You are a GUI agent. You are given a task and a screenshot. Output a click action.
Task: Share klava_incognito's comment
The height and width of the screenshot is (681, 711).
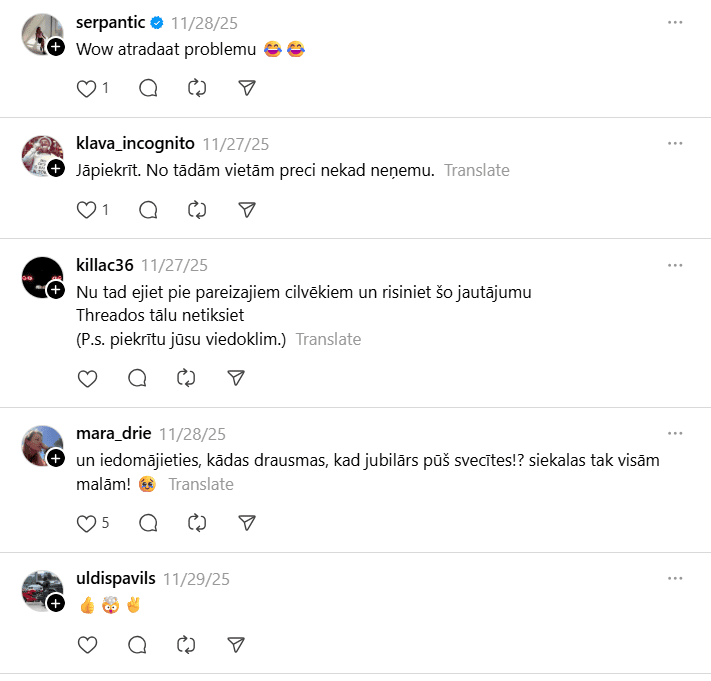click(x=247, y=209)
